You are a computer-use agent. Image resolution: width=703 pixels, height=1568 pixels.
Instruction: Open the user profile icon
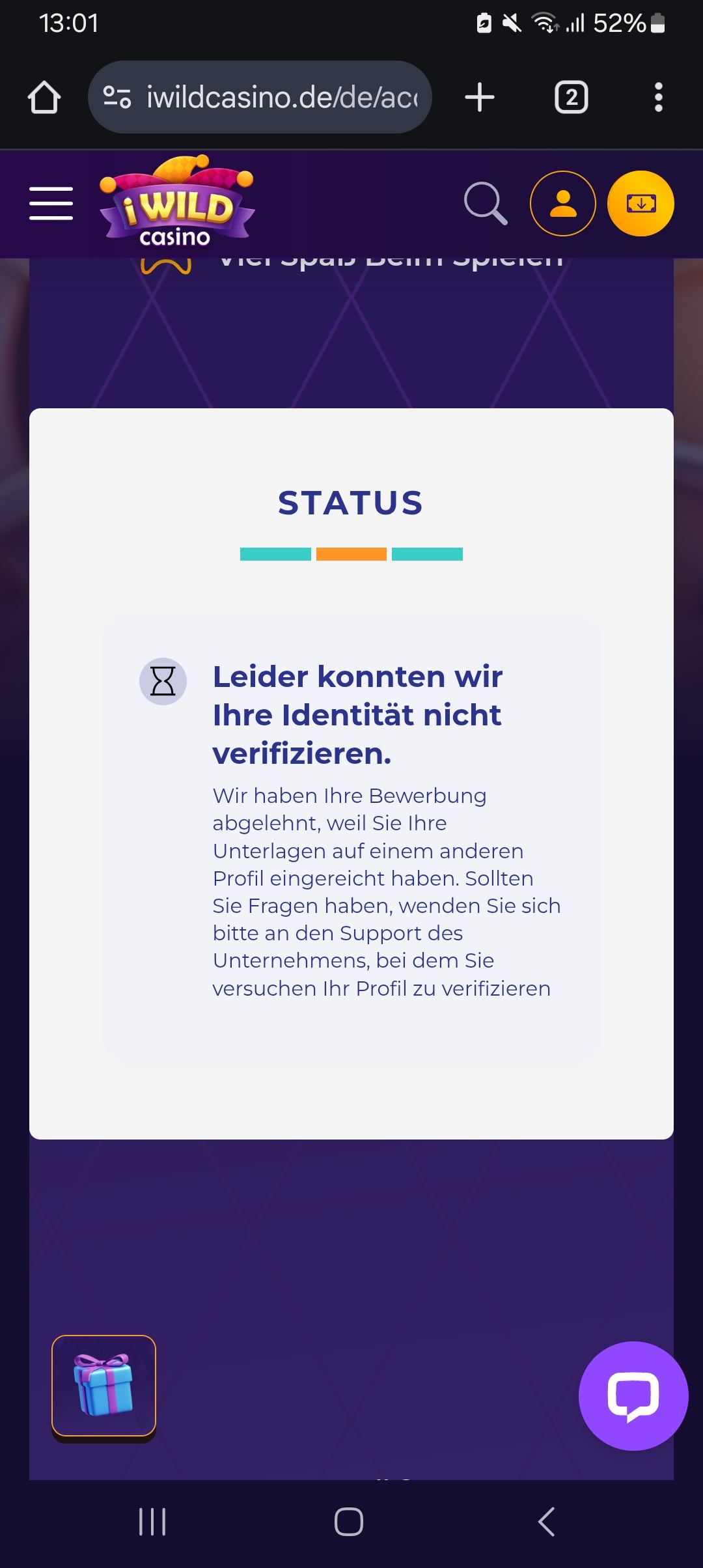[563, 203]
